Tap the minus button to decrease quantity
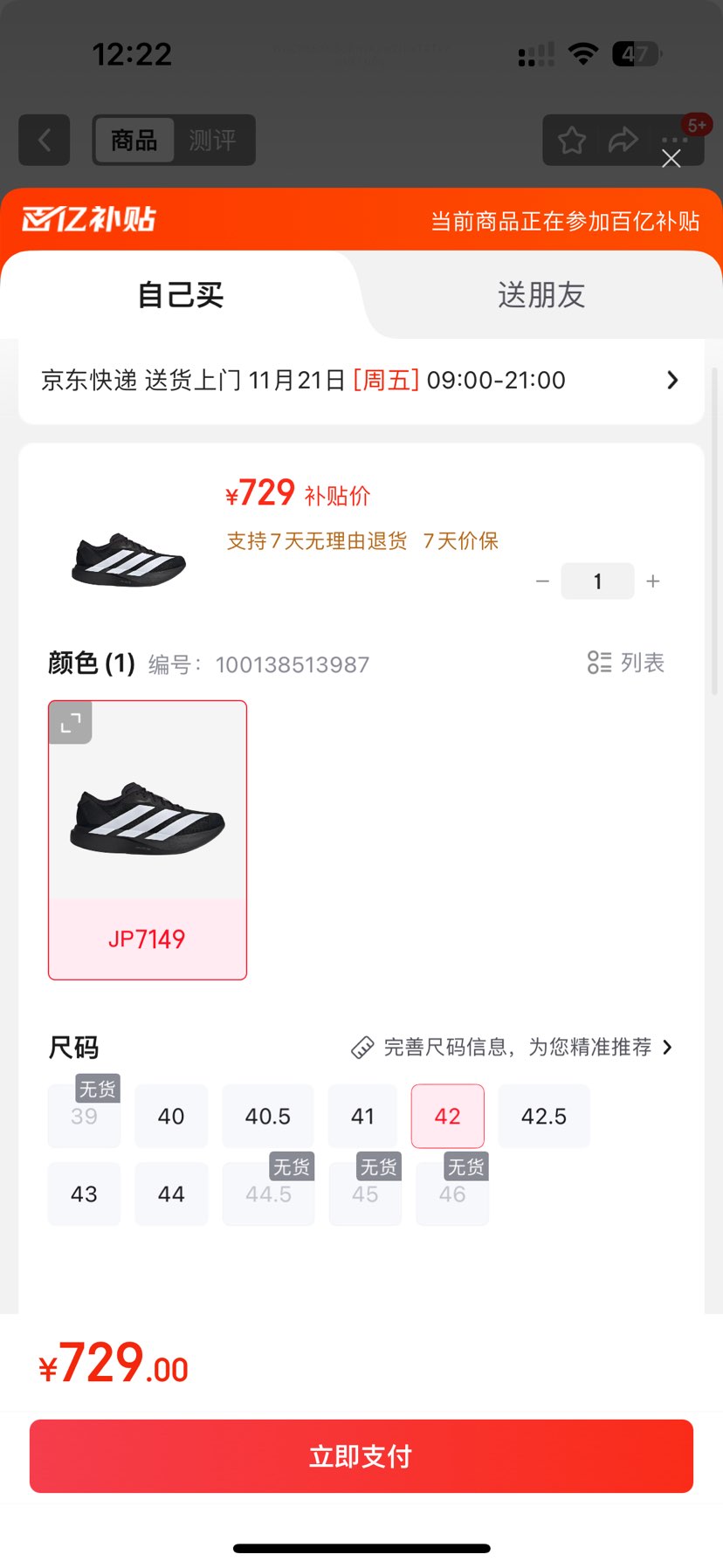Screen dimensions: 723x1568 click(x=542, y=581)
